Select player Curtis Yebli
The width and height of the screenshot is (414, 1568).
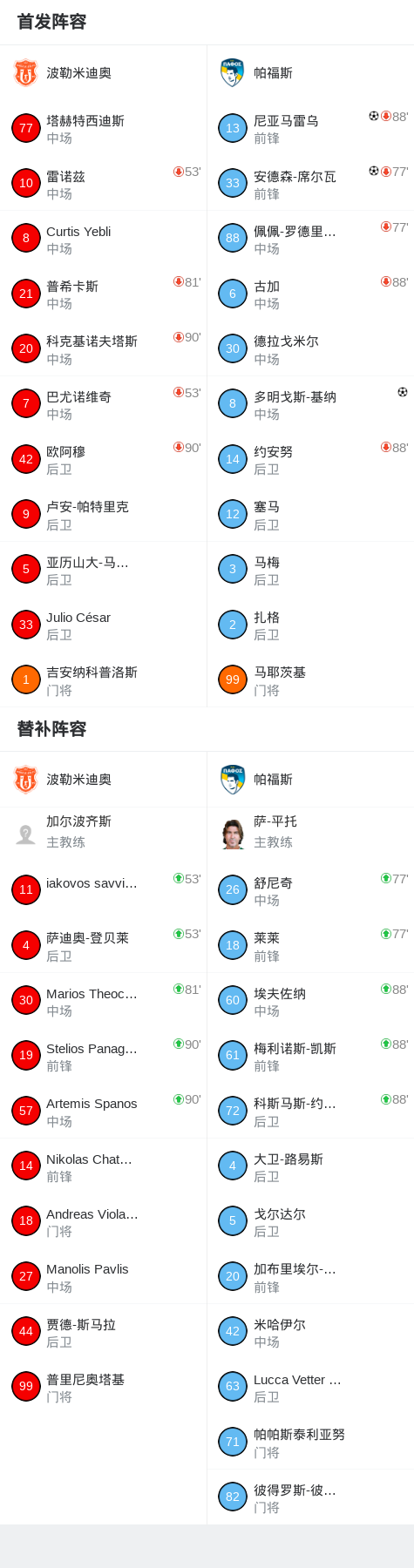pos(103,239)
